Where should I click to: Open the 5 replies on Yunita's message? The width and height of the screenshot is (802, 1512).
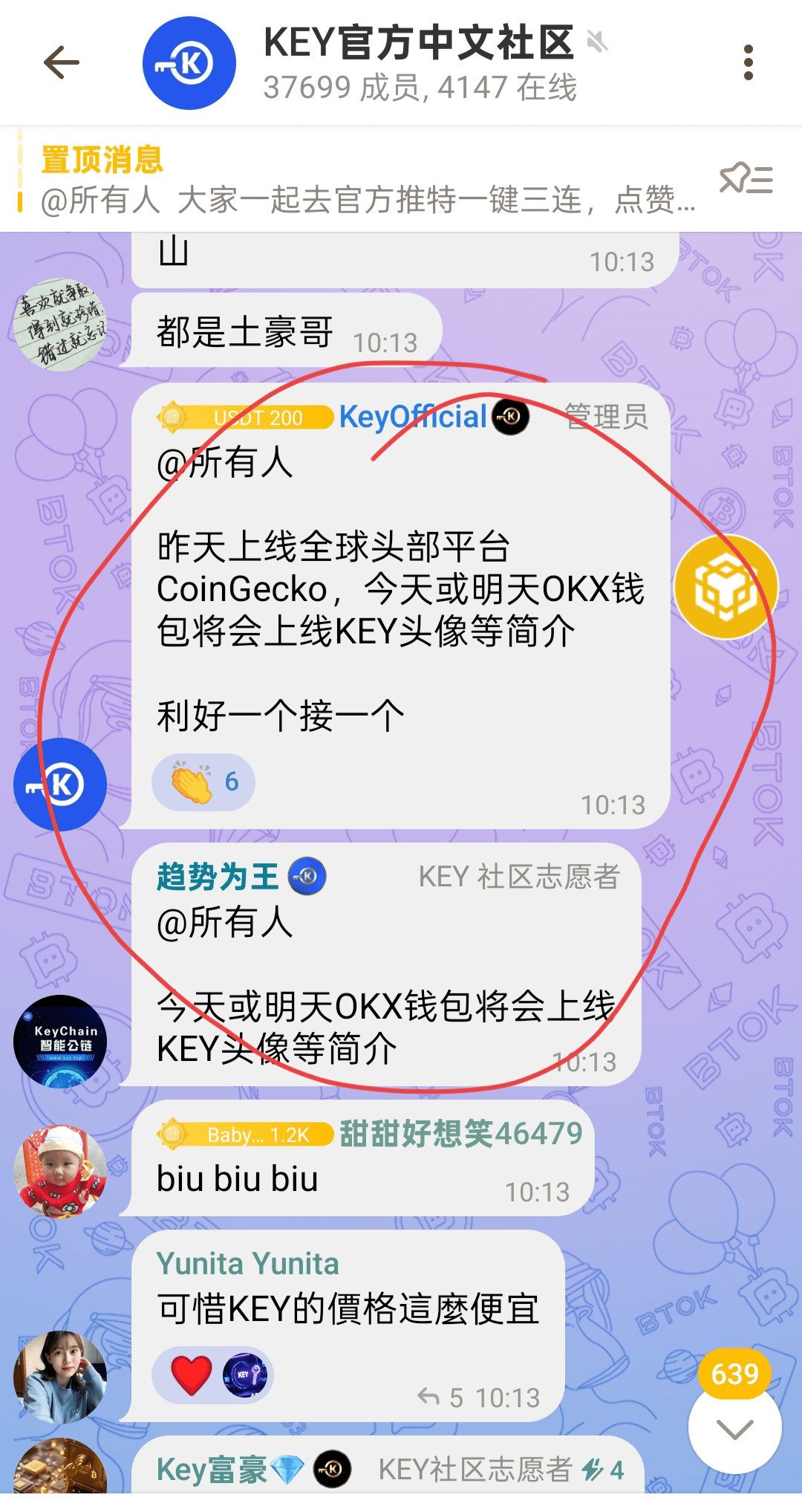(441, 1398)
